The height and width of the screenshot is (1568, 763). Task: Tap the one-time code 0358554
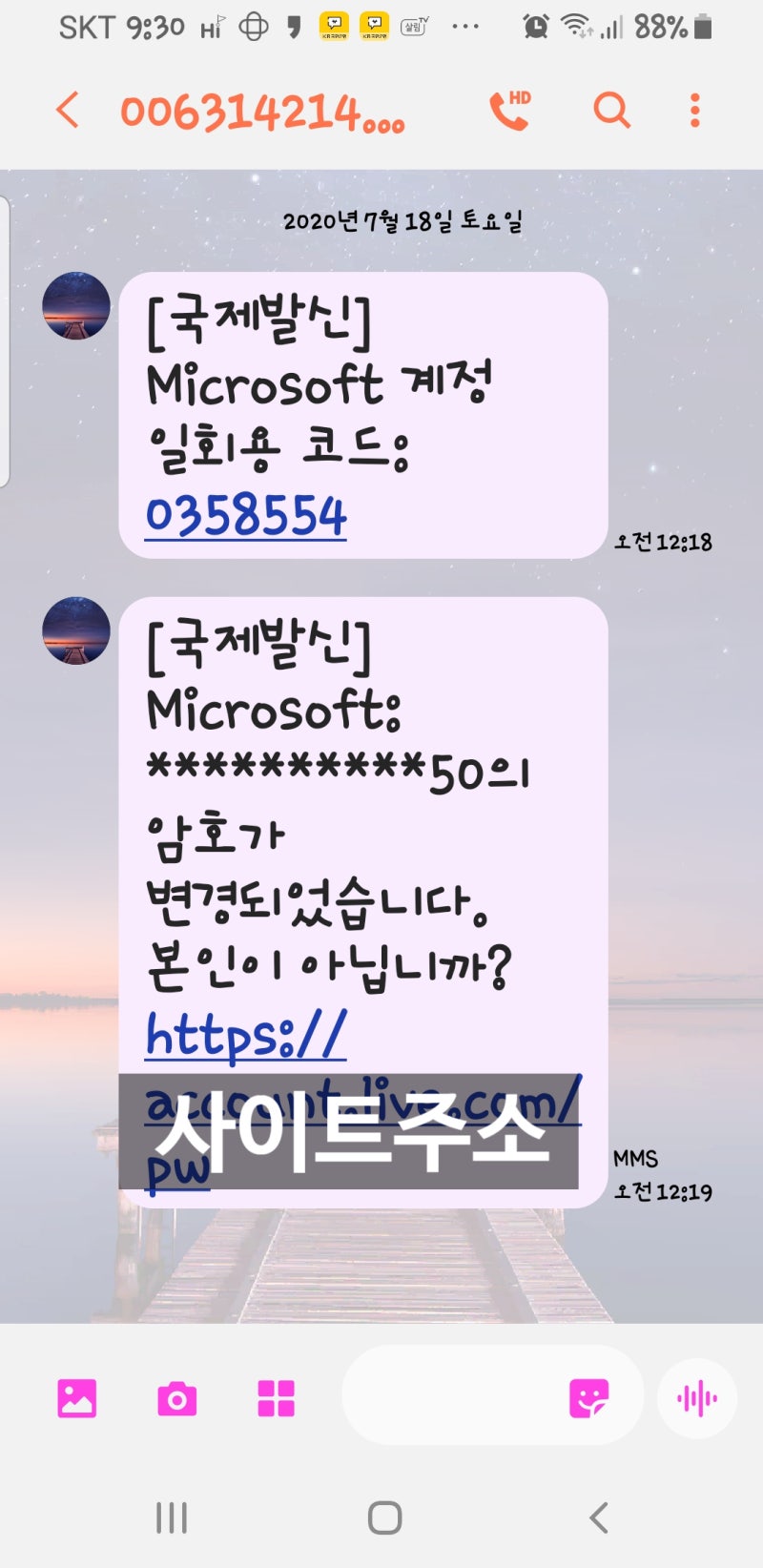246,515
